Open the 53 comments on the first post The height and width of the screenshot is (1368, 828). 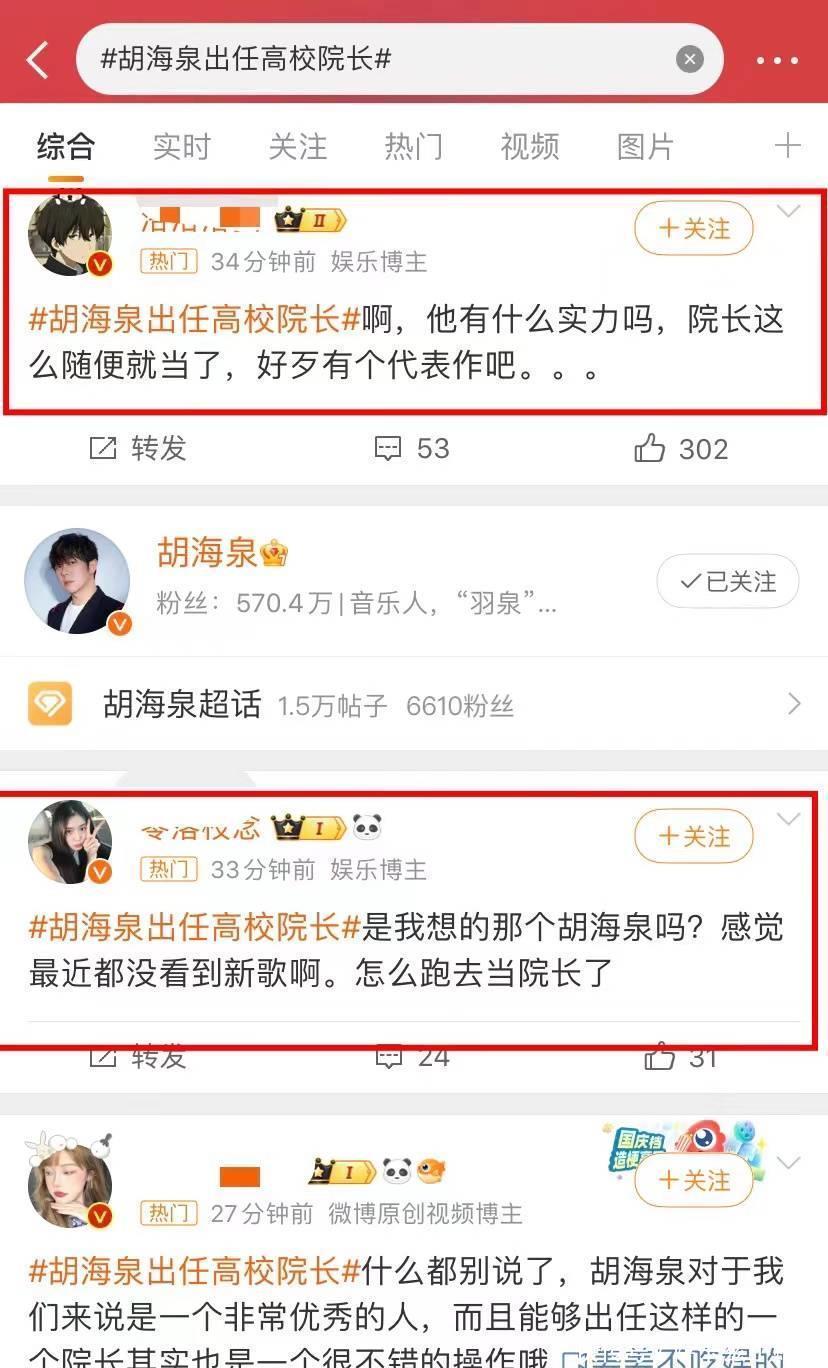[x=412, y=448]
